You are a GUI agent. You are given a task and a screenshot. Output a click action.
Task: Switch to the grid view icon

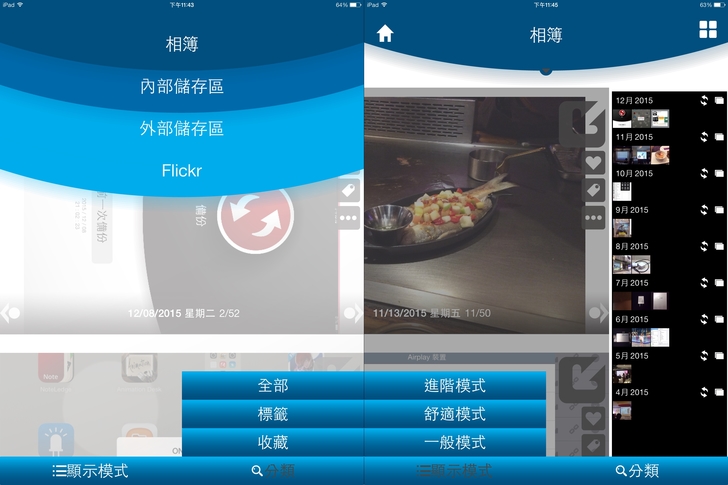[708, 29]
